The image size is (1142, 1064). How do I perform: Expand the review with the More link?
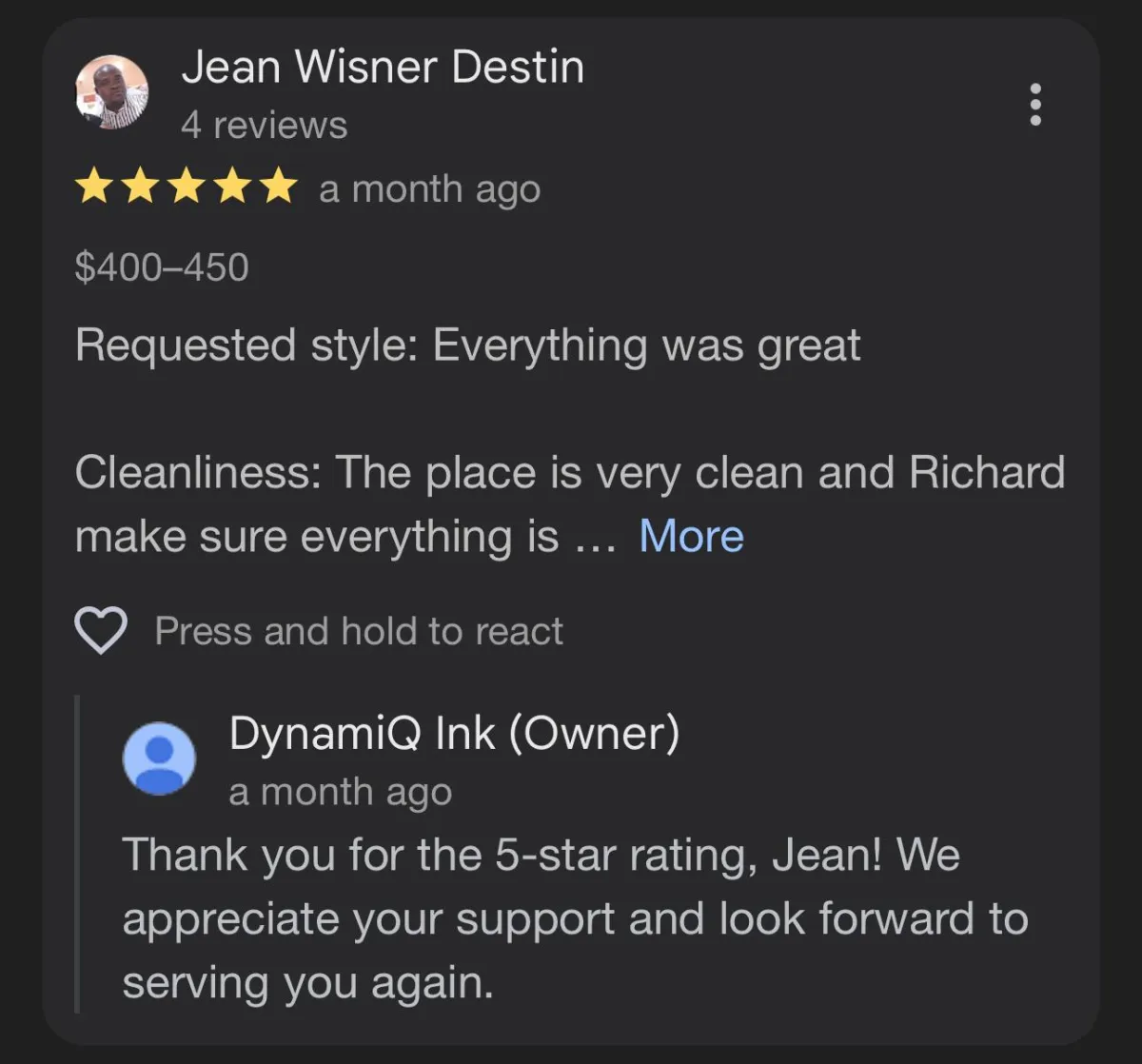pos(691,536)
